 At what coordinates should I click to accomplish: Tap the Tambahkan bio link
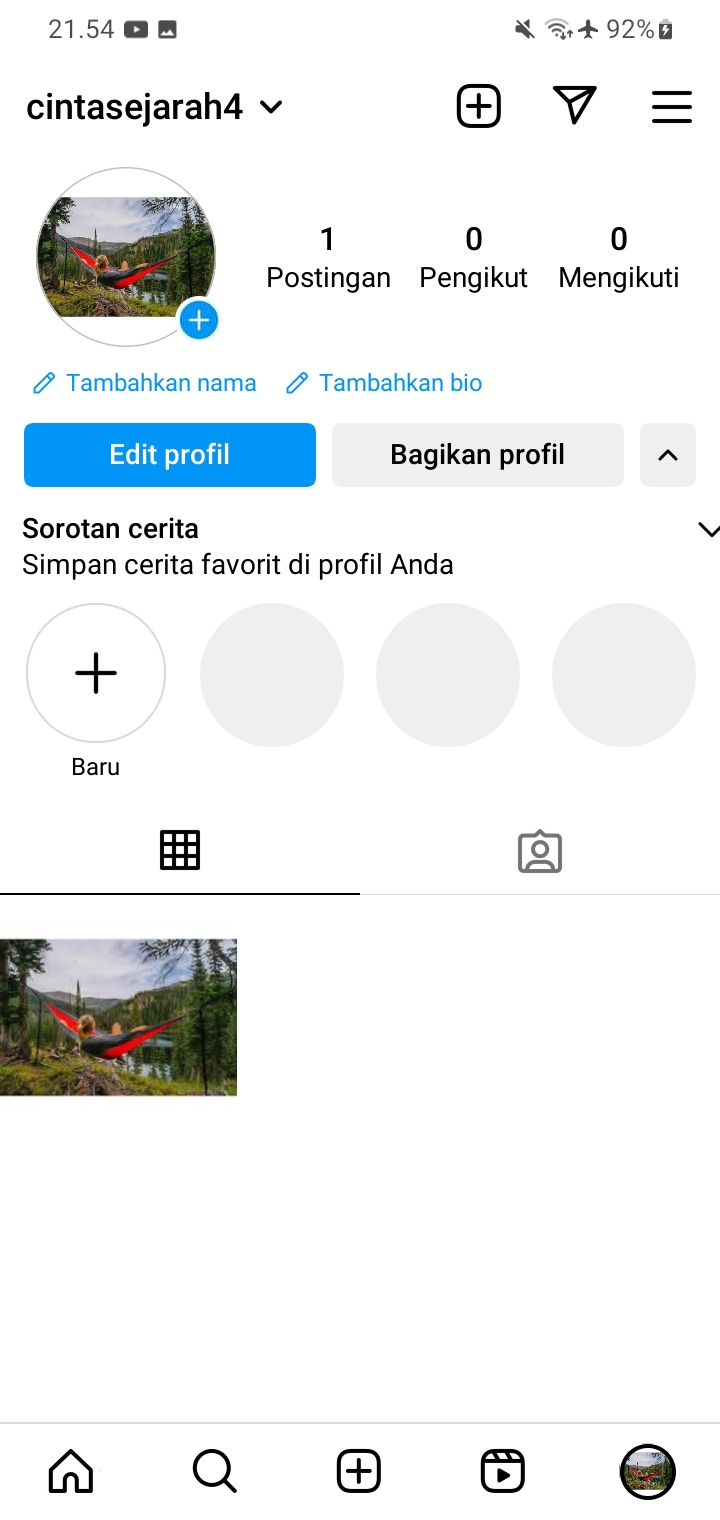click(384, 383)
